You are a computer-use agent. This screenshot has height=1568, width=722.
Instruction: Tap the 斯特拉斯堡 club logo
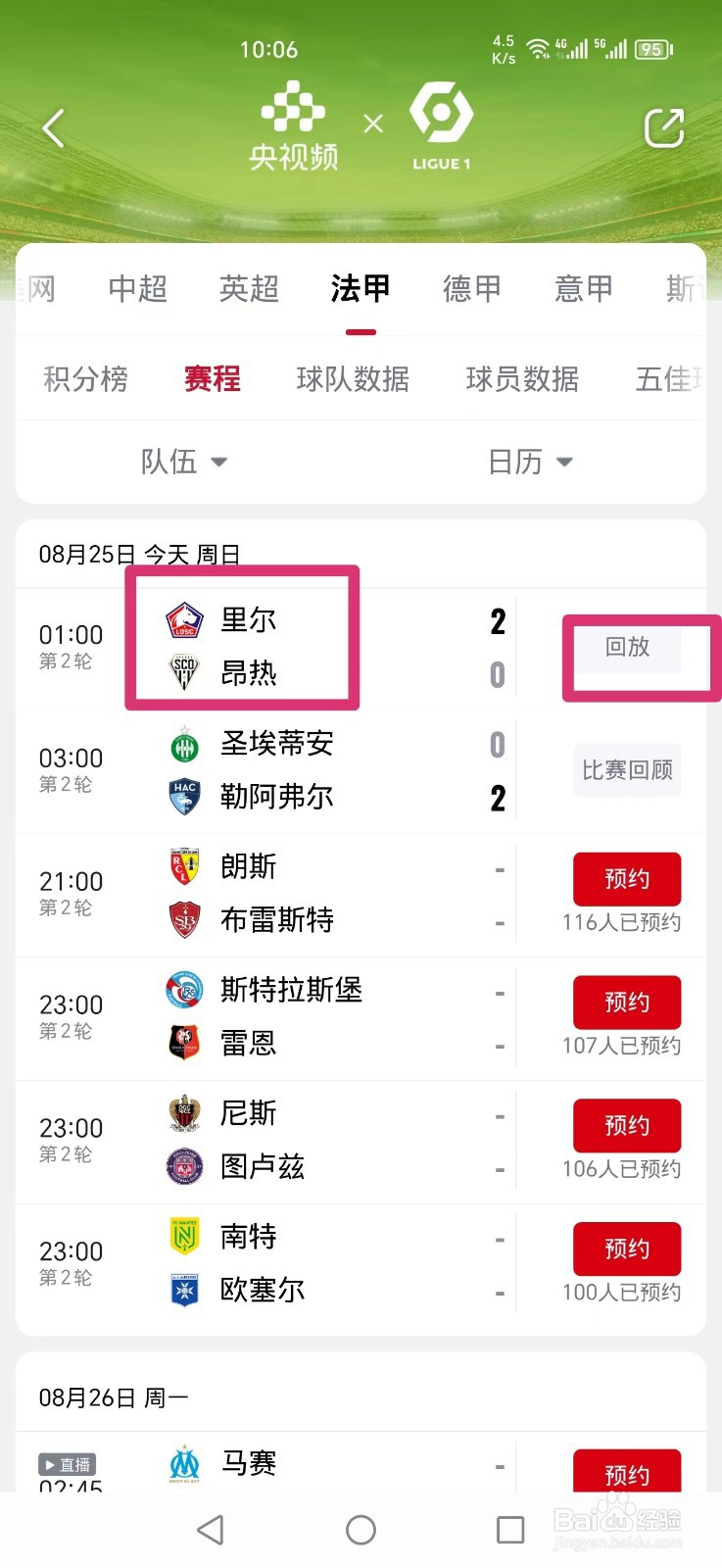coord(184,990)
